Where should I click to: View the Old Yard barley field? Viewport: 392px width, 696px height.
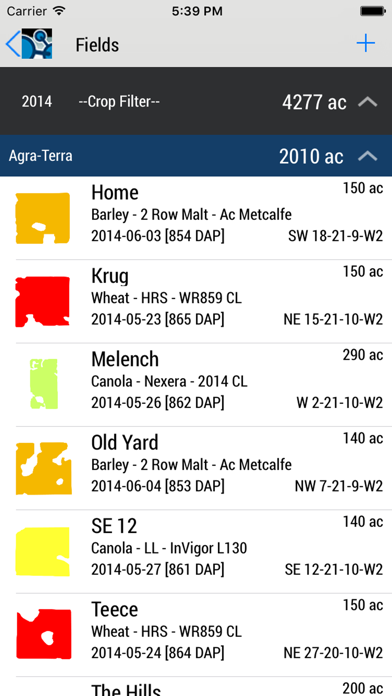click(x=196, y=468)
